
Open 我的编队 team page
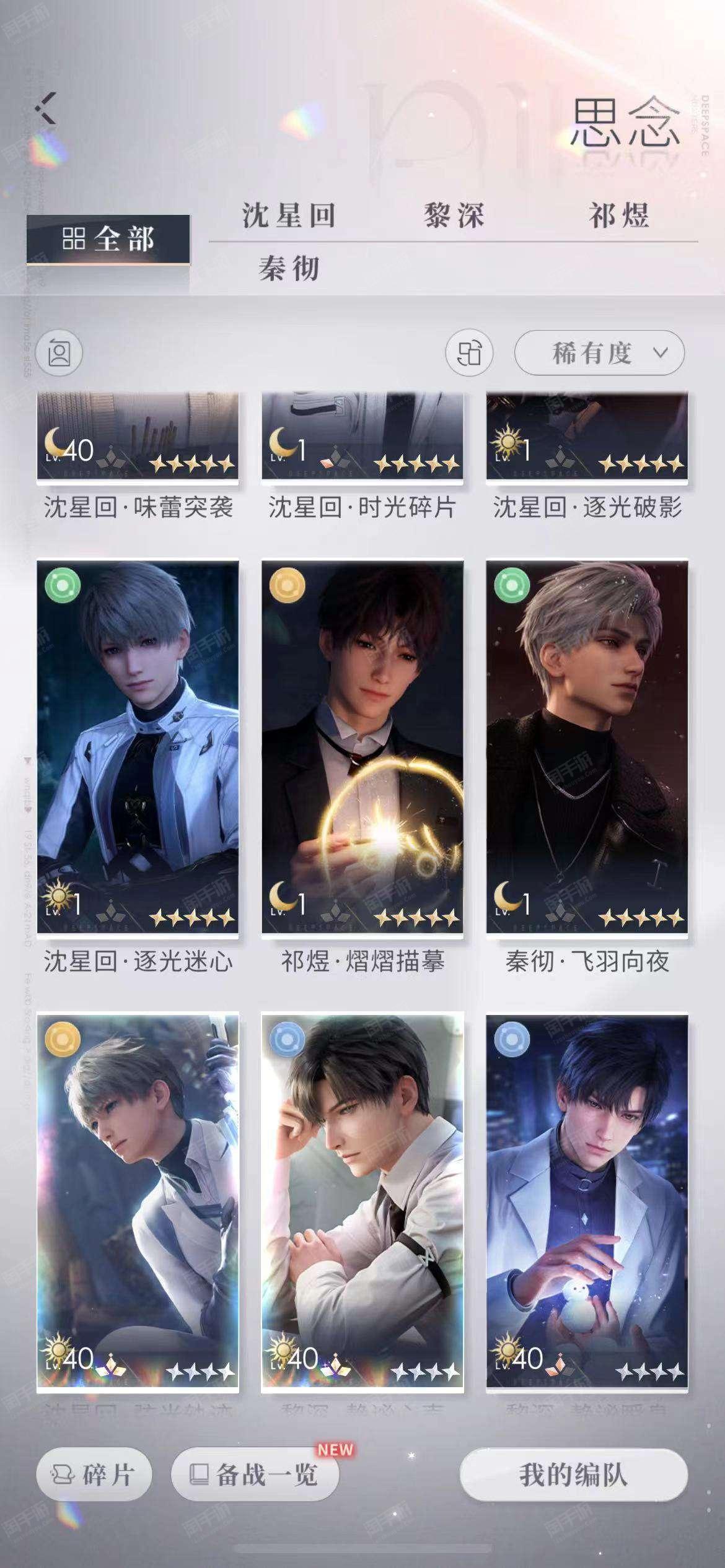(x=573, y=1474)
